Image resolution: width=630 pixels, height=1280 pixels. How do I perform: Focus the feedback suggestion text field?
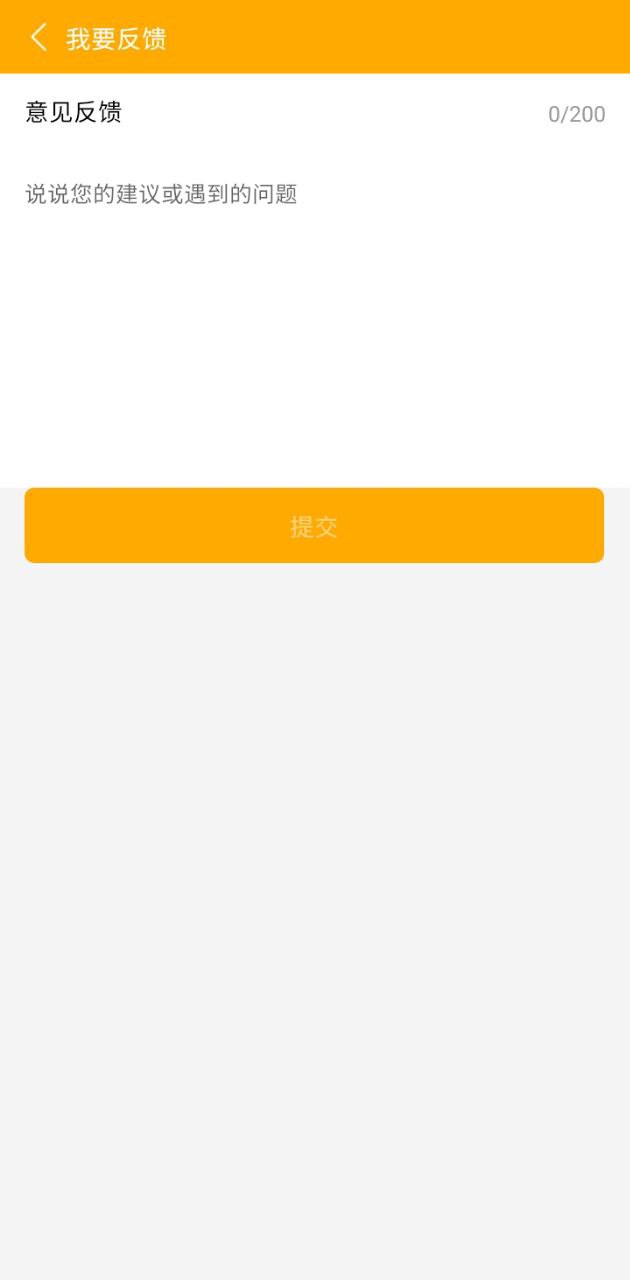click(314, 300)
